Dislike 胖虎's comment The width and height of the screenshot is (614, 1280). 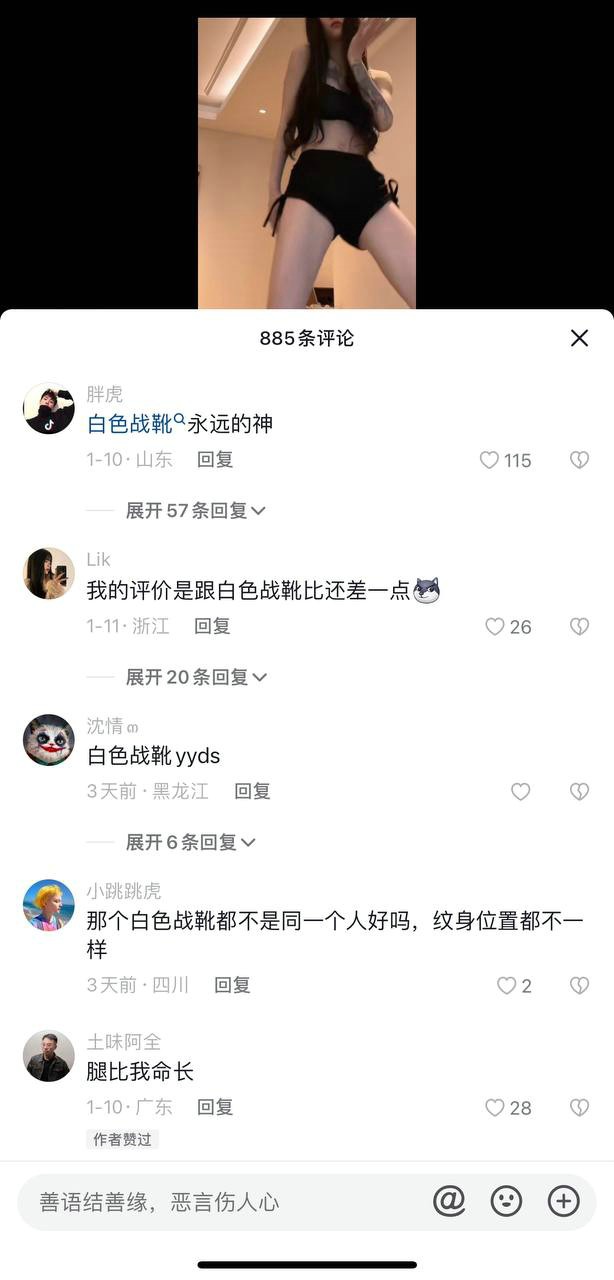point(579,460)
